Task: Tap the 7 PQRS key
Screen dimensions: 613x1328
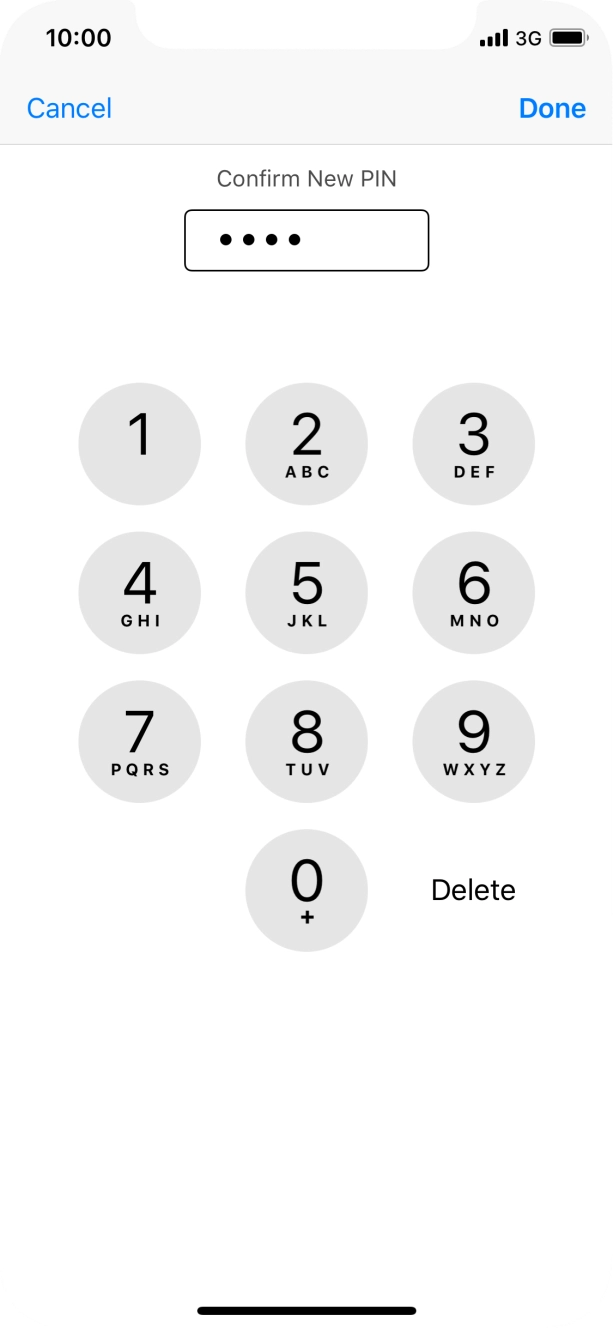Action: pos(139,742)
